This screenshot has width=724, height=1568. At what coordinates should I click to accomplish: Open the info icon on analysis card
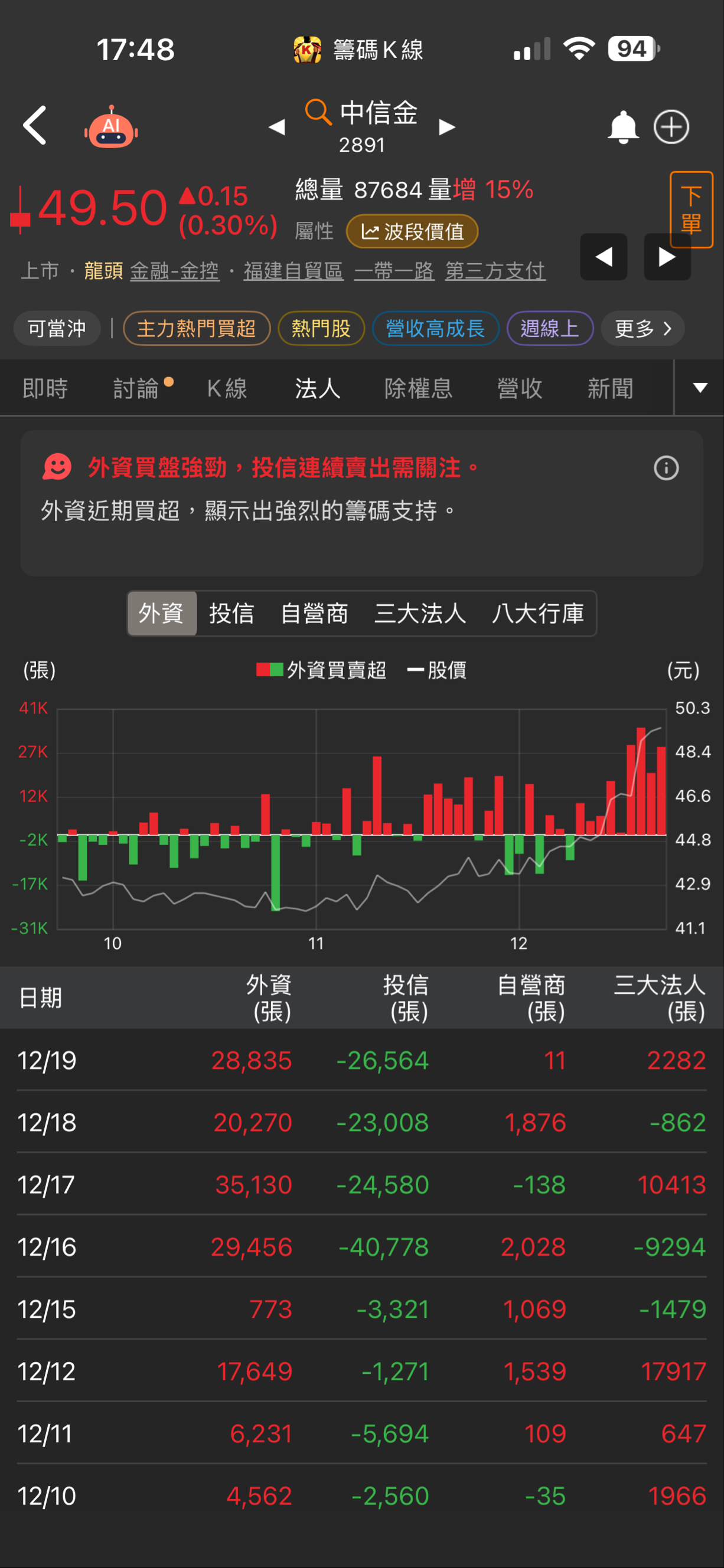tap(666, 468)
